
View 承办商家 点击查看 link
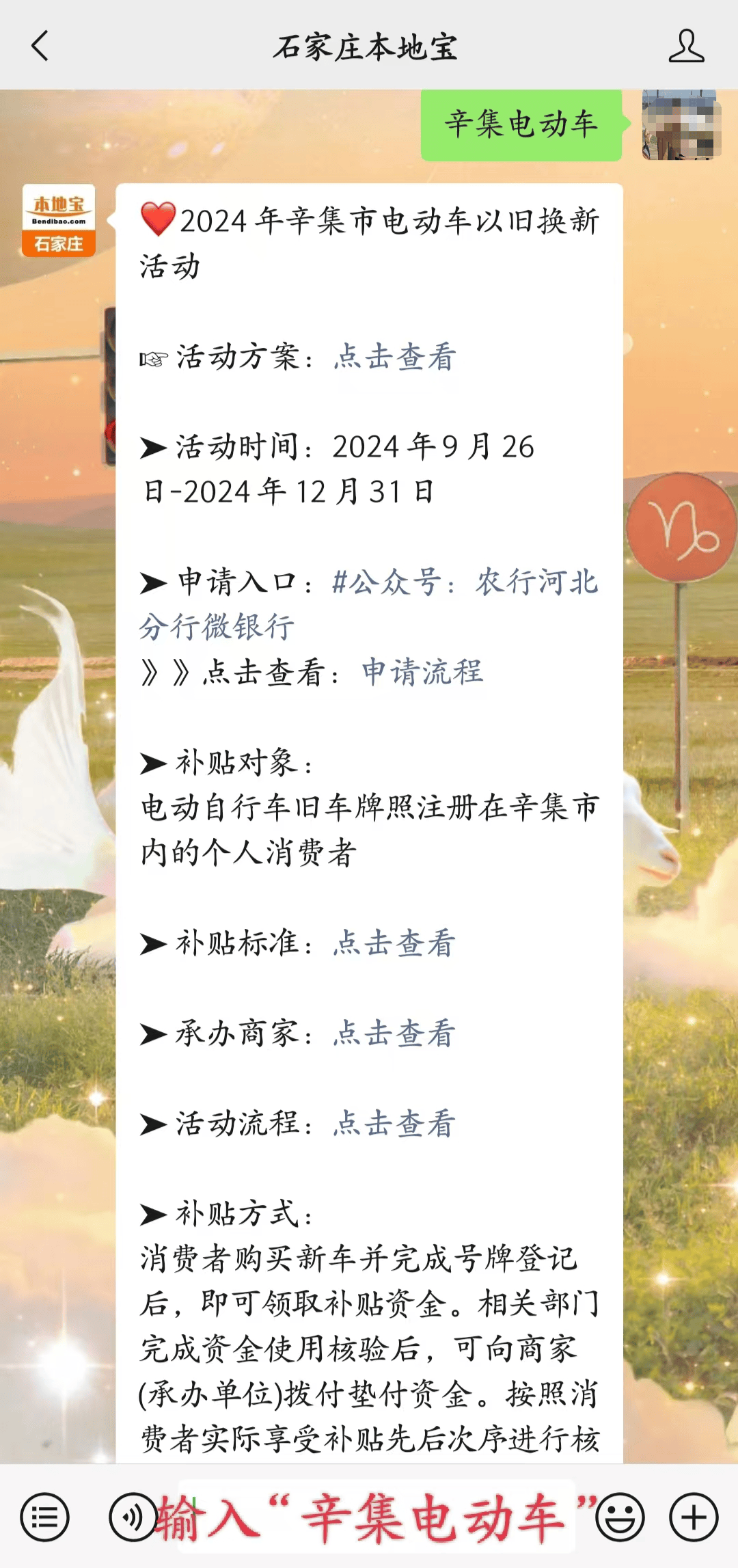pos(394,1033)
